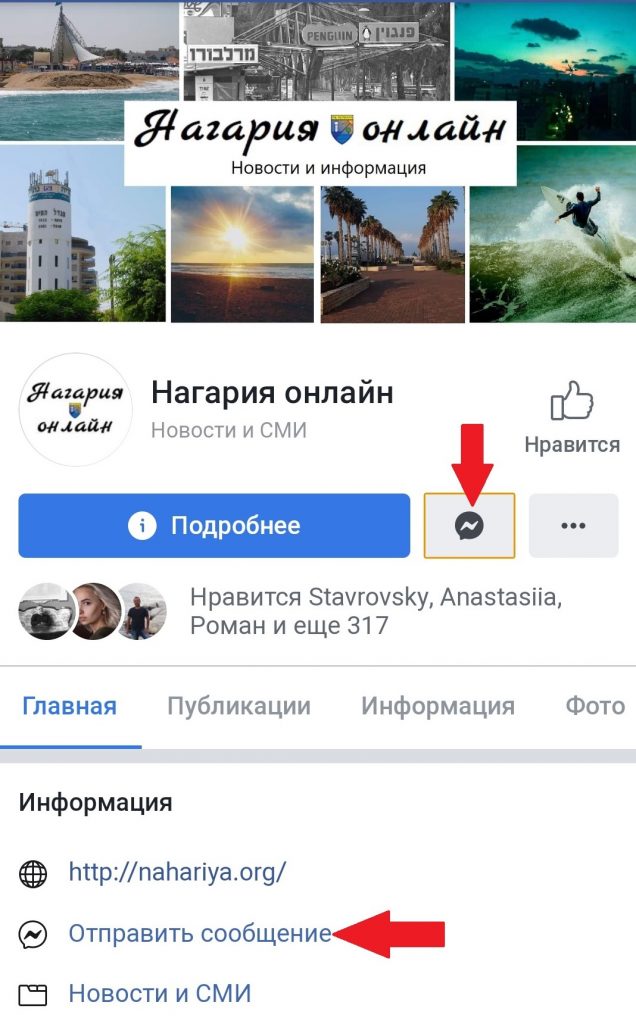Like the Нагария онлайн page
The height and width of the screenshot is (1024, 636).
571,418
